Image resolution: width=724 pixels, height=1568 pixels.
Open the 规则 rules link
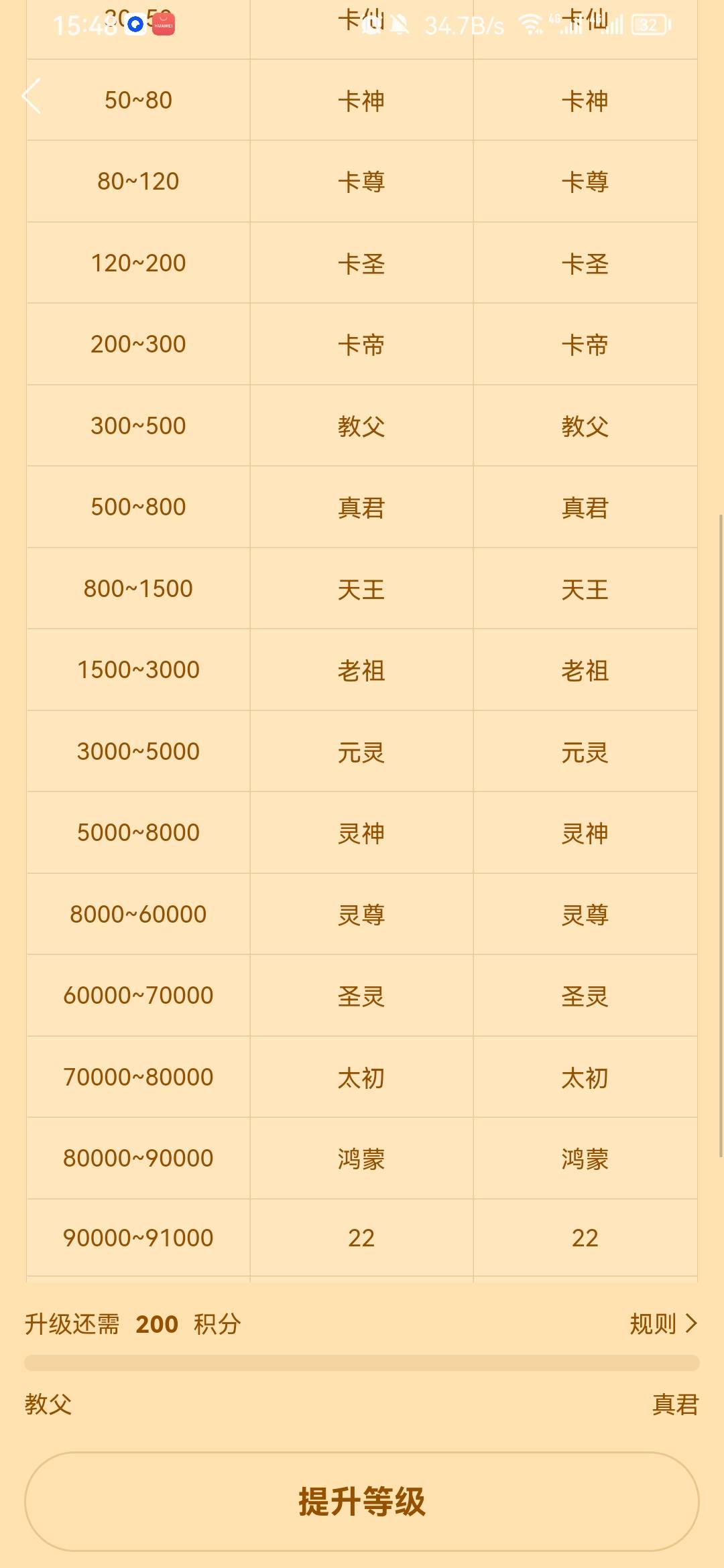click(664, 1323)
